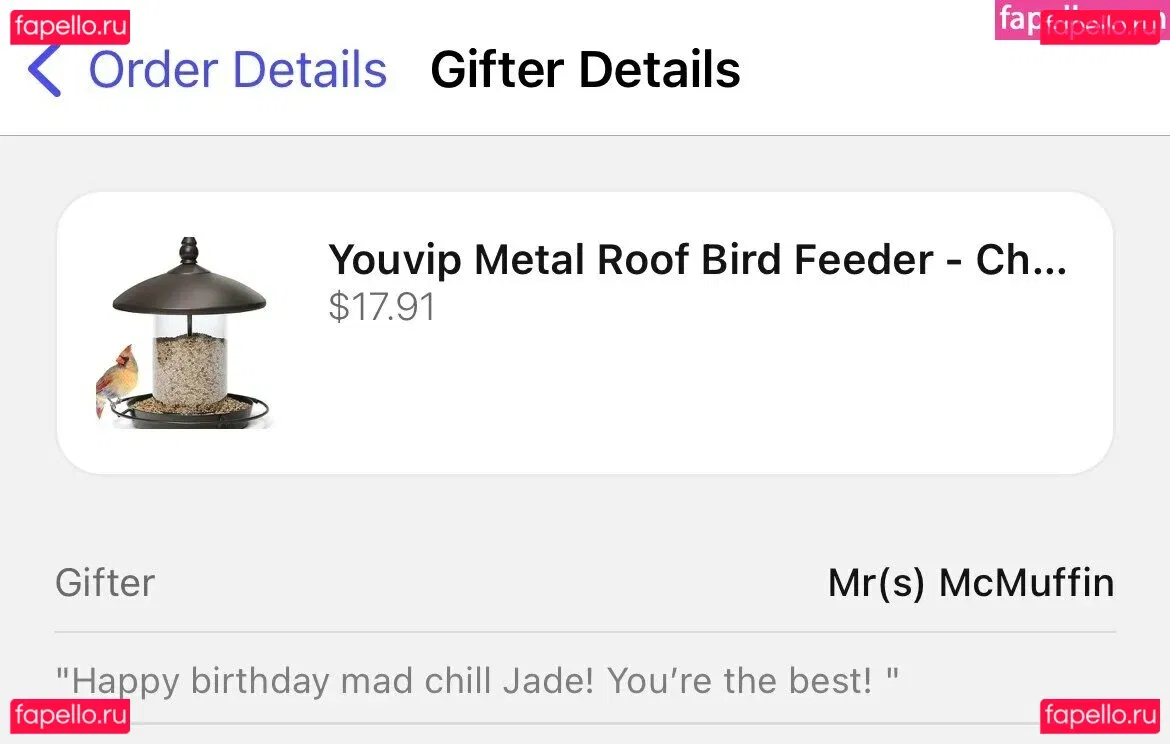Open the Youvip Metal Roof Bird Feeder card
The image size is (1170, 744).
(585, 332)
